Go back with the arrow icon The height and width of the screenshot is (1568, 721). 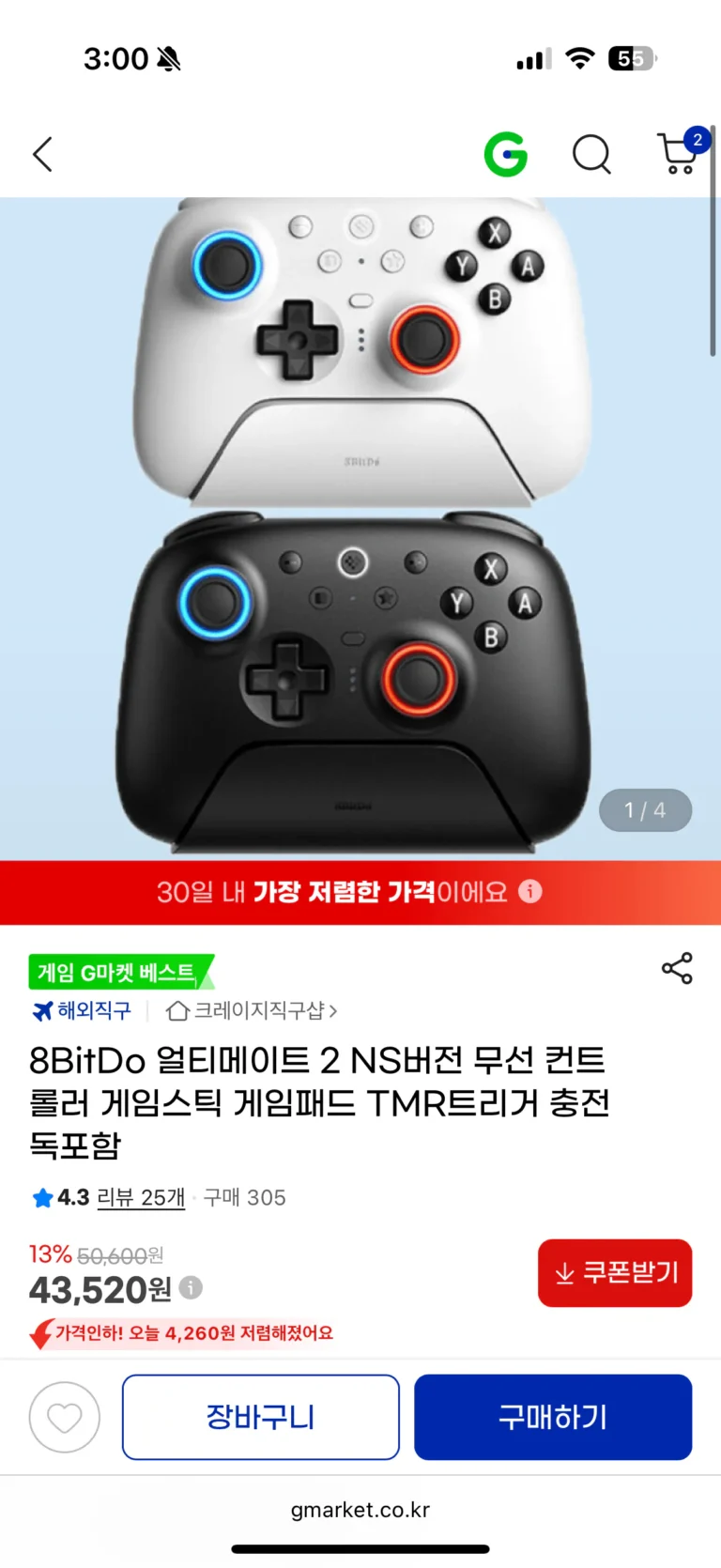click(x=43, y=155)
